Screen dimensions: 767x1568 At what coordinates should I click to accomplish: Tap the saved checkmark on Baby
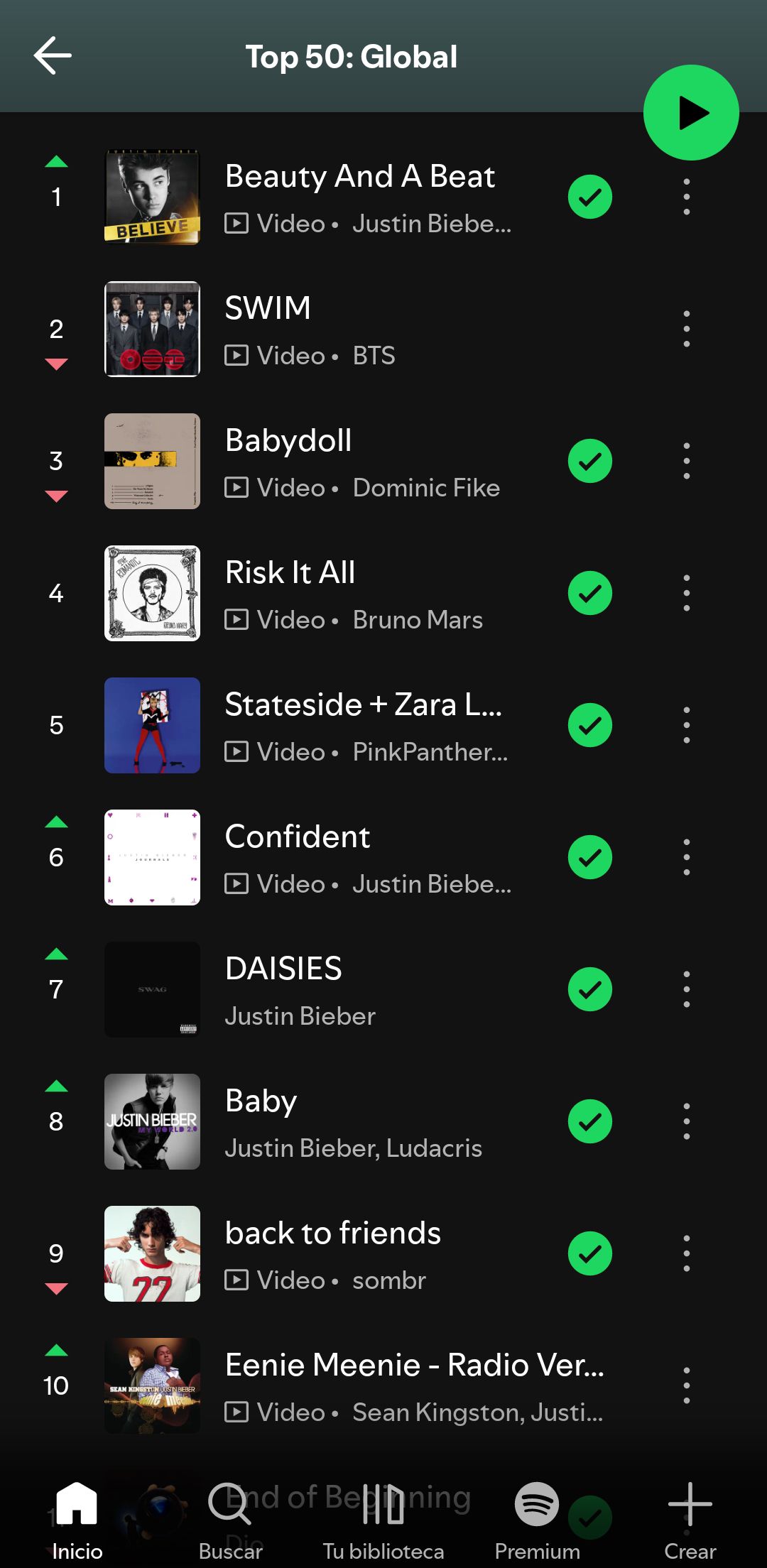point(590,1121)
